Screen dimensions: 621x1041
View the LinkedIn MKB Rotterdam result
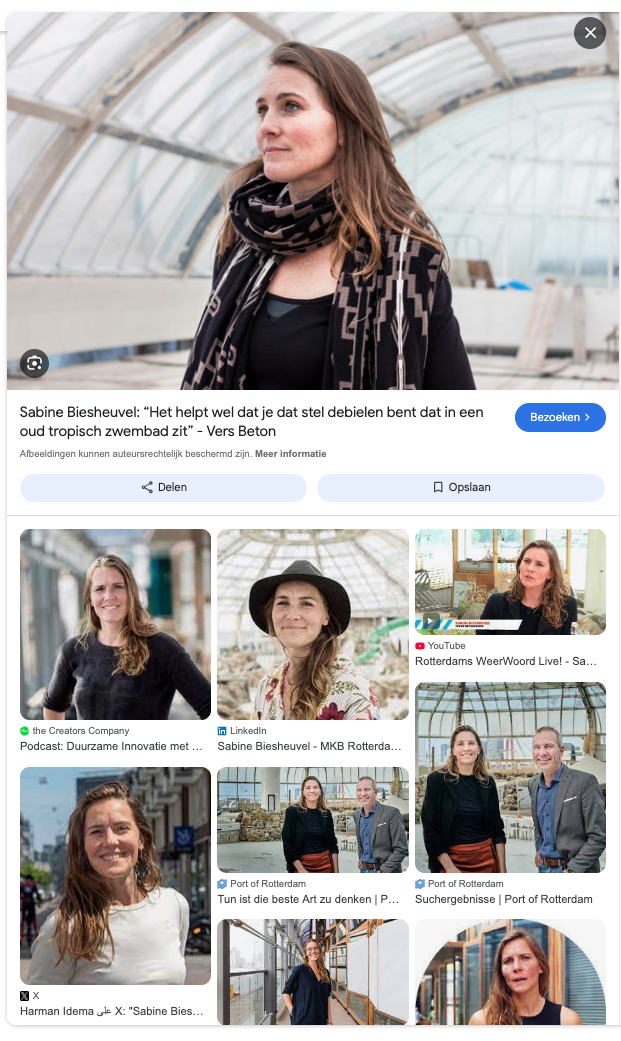pos(312,624)
